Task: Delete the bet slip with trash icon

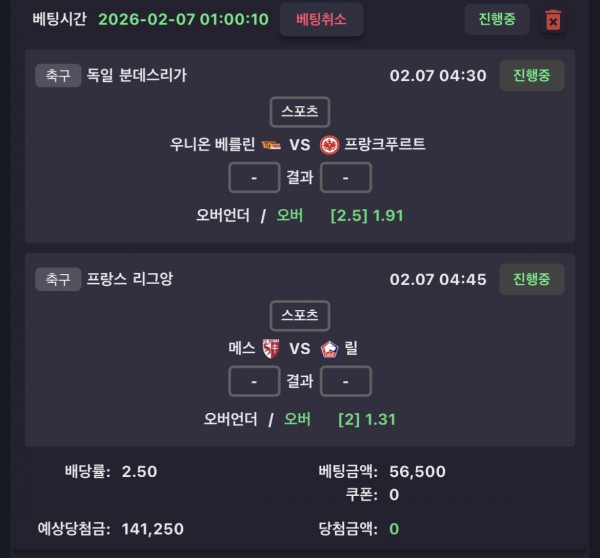Action: [553, 20]
